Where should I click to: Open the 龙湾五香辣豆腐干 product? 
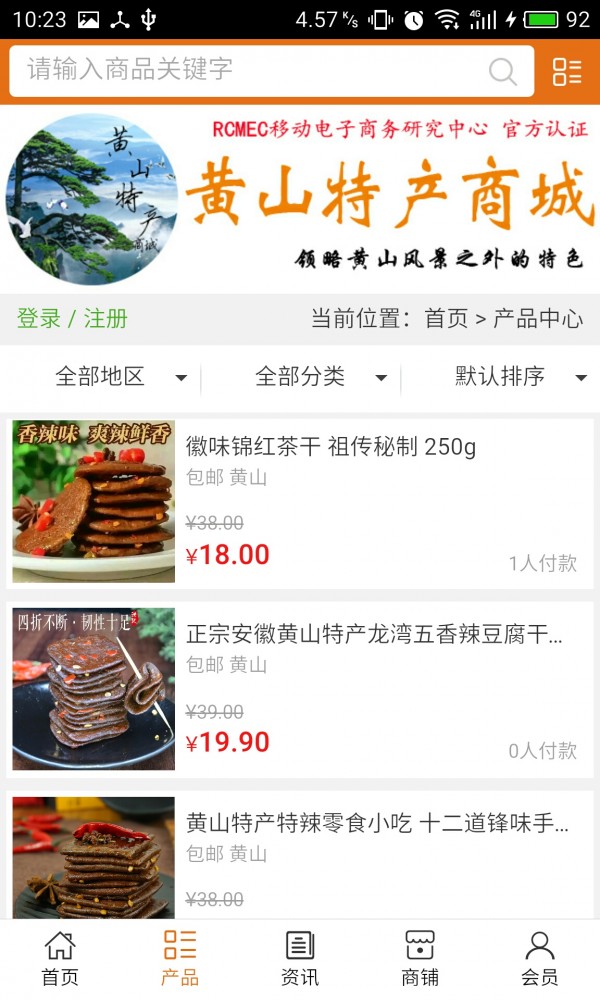pos(374,635)
